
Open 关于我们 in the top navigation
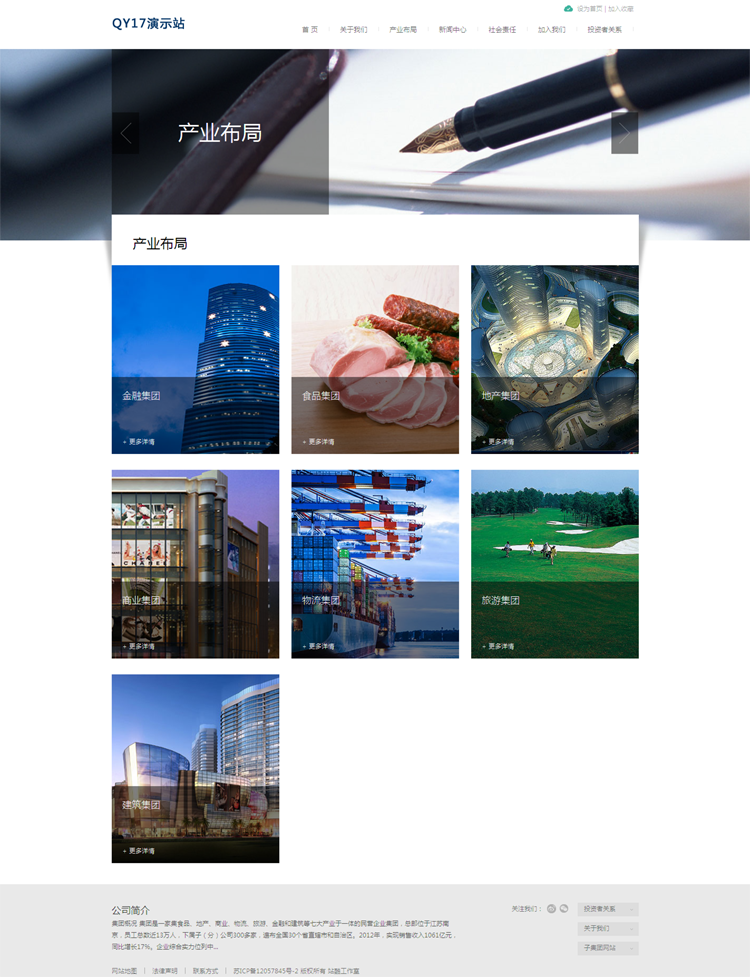tap(352, 30)
